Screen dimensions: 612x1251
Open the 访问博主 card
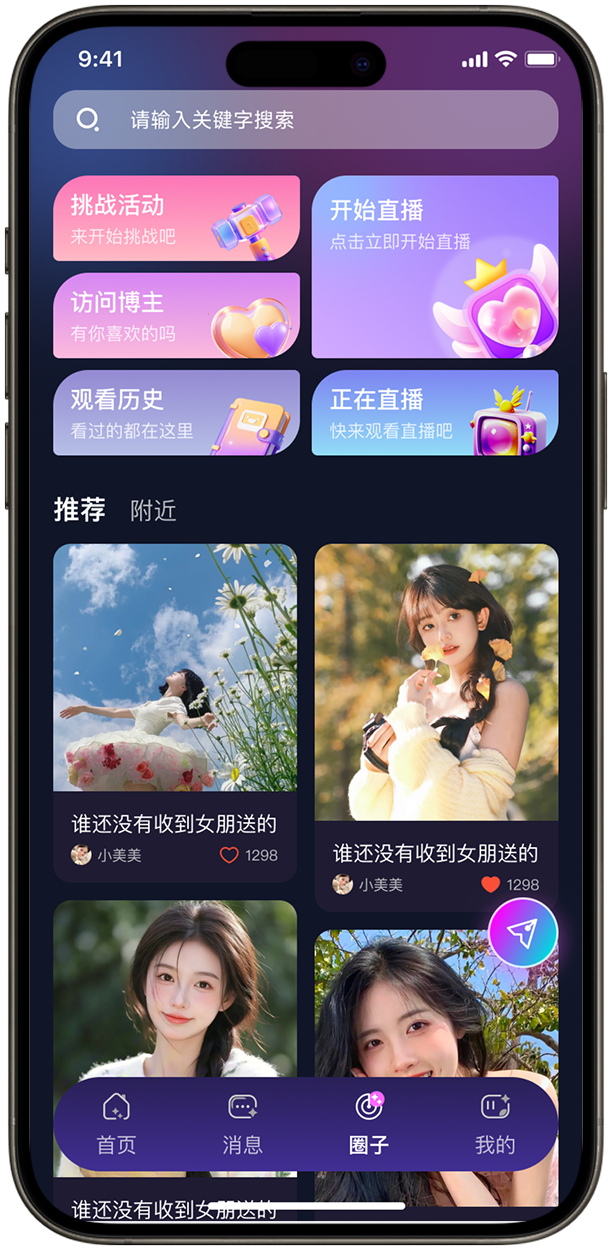(x=176, y=315)
